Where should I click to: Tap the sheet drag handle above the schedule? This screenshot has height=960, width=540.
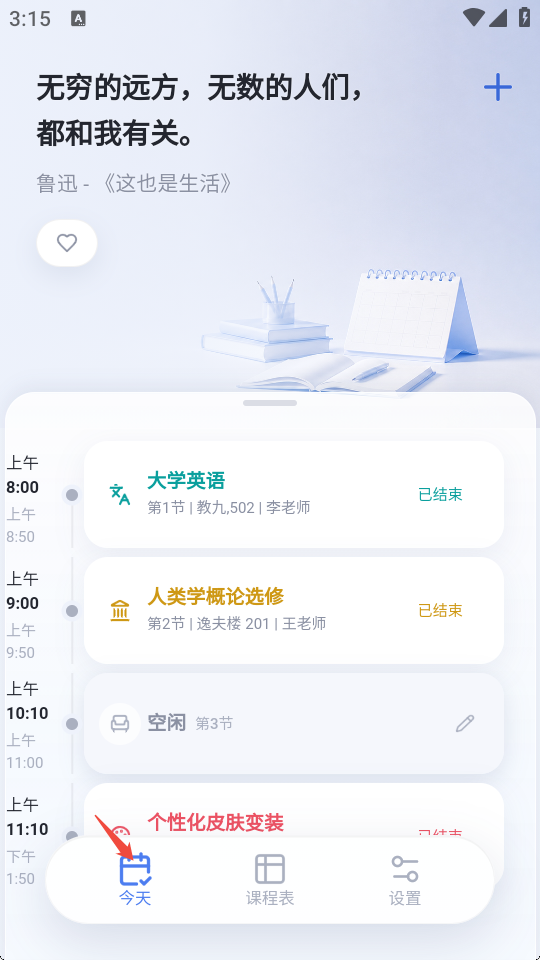point(270,403)
